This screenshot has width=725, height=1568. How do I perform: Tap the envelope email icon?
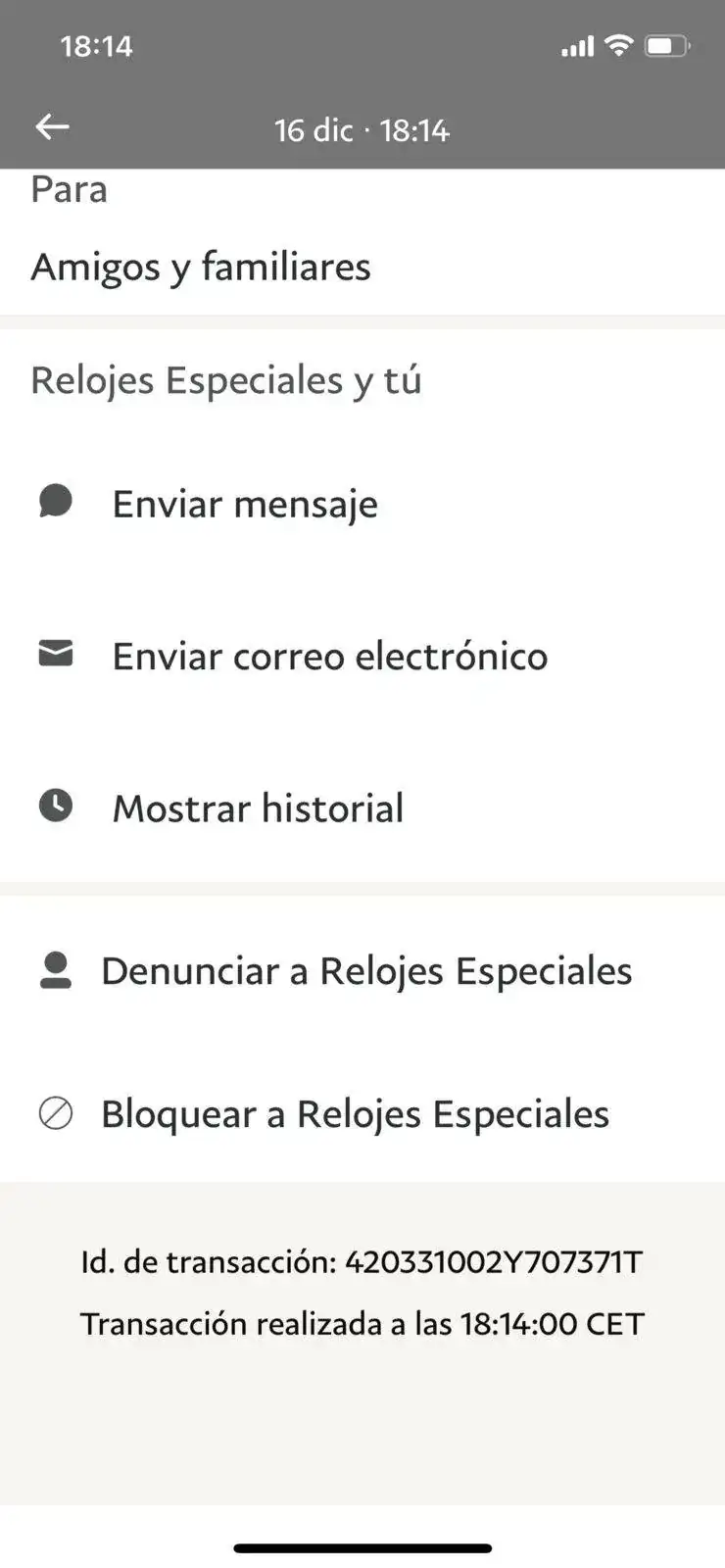pyautogui.click(x=56, y=654)
